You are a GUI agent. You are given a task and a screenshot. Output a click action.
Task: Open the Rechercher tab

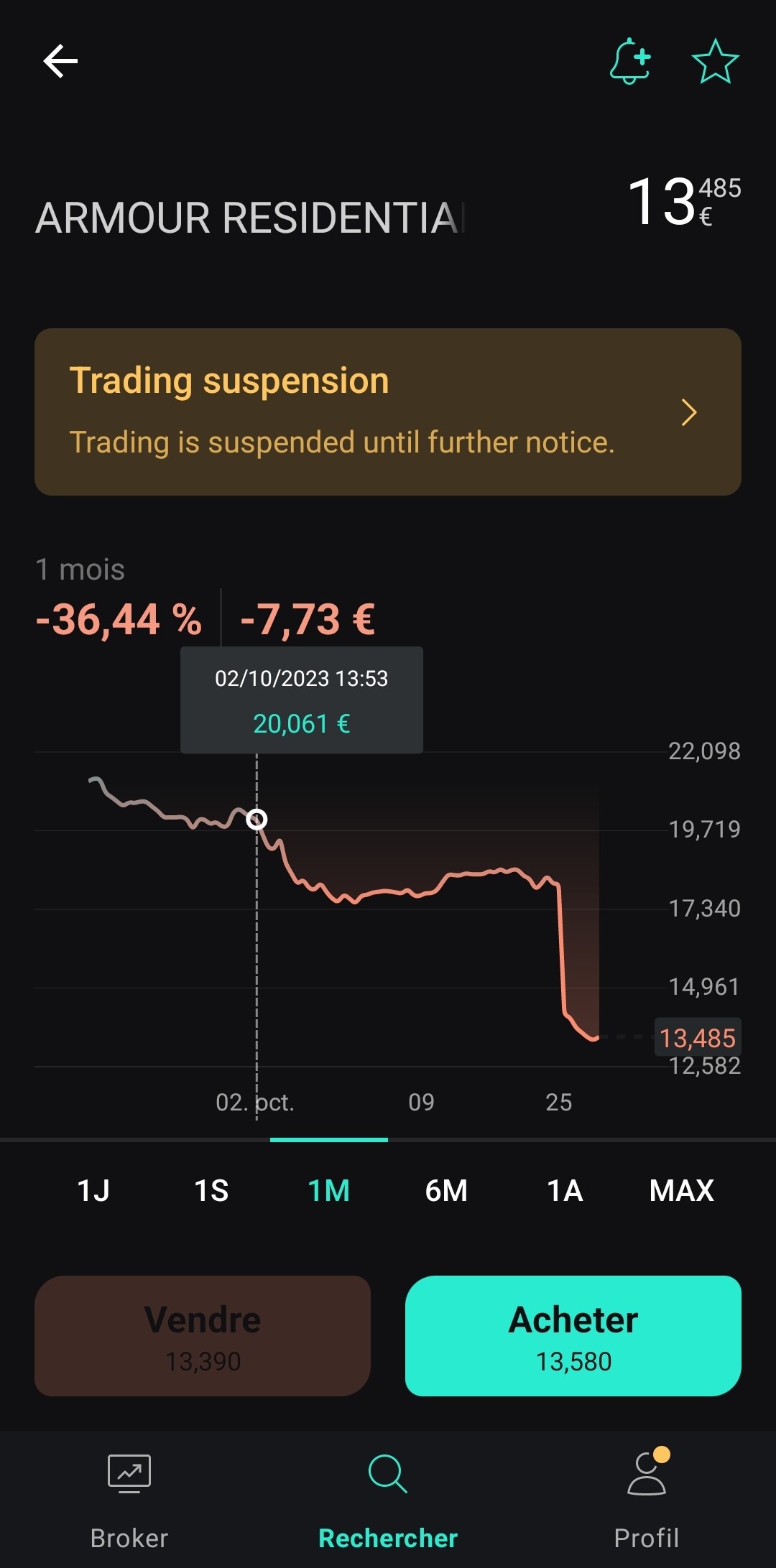tap(388, 1500)
